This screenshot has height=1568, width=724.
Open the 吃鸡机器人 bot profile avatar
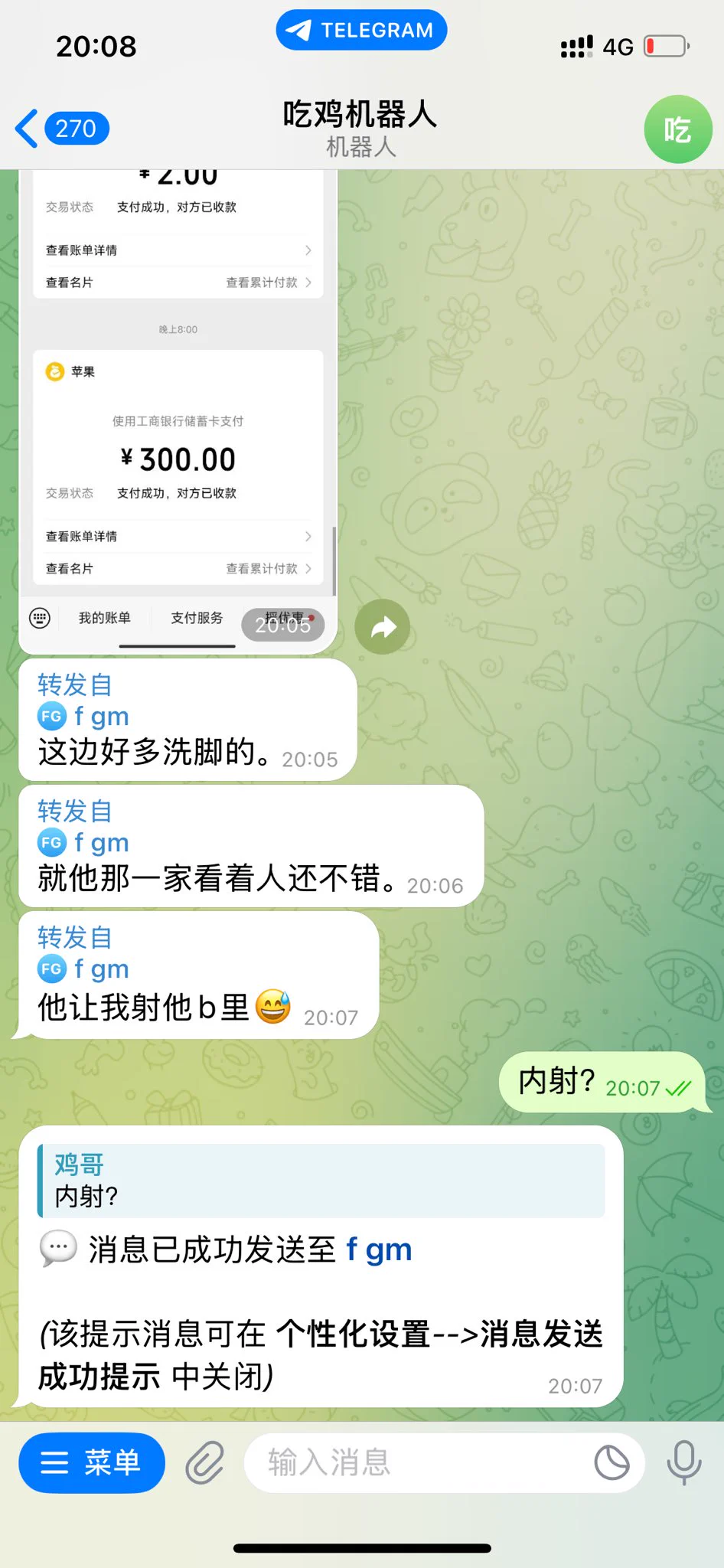[677, 129]
